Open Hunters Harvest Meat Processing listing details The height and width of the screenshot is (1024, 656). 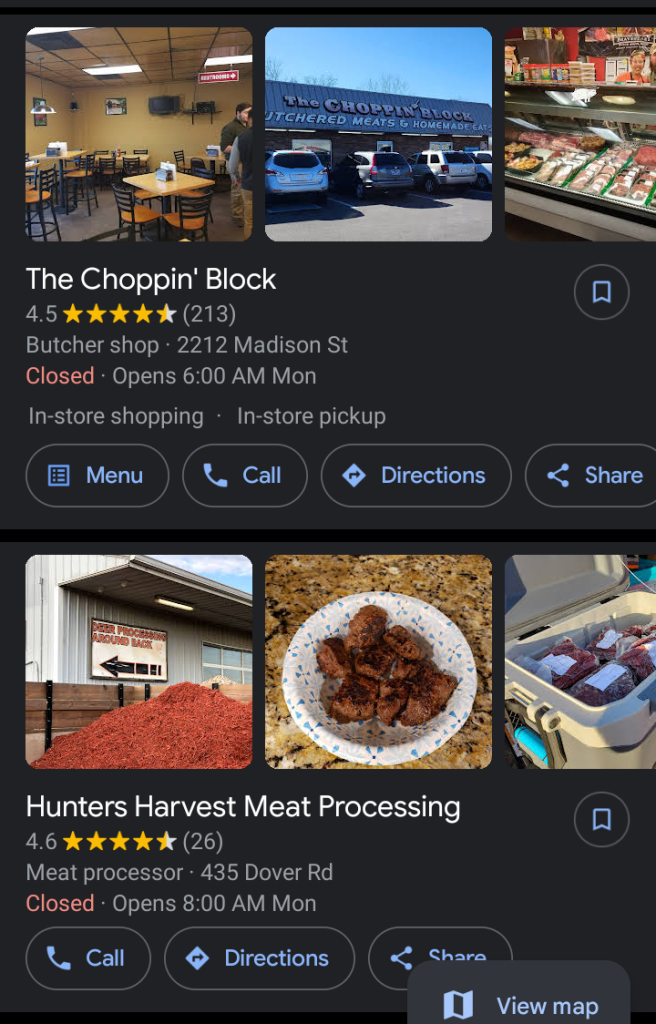coord(243,807)
